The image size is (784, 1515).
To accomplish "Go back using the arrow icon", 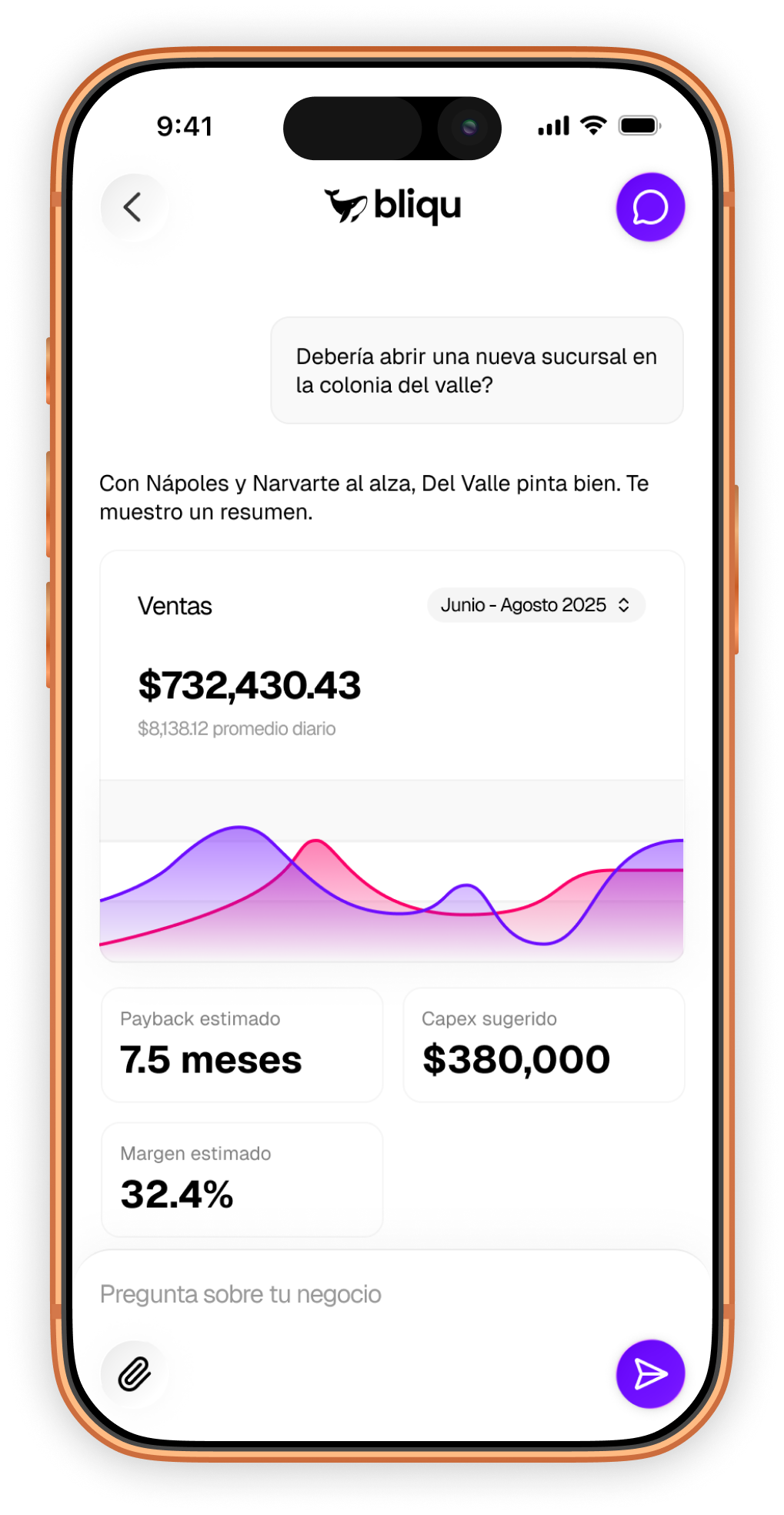I will click(133, 208).
